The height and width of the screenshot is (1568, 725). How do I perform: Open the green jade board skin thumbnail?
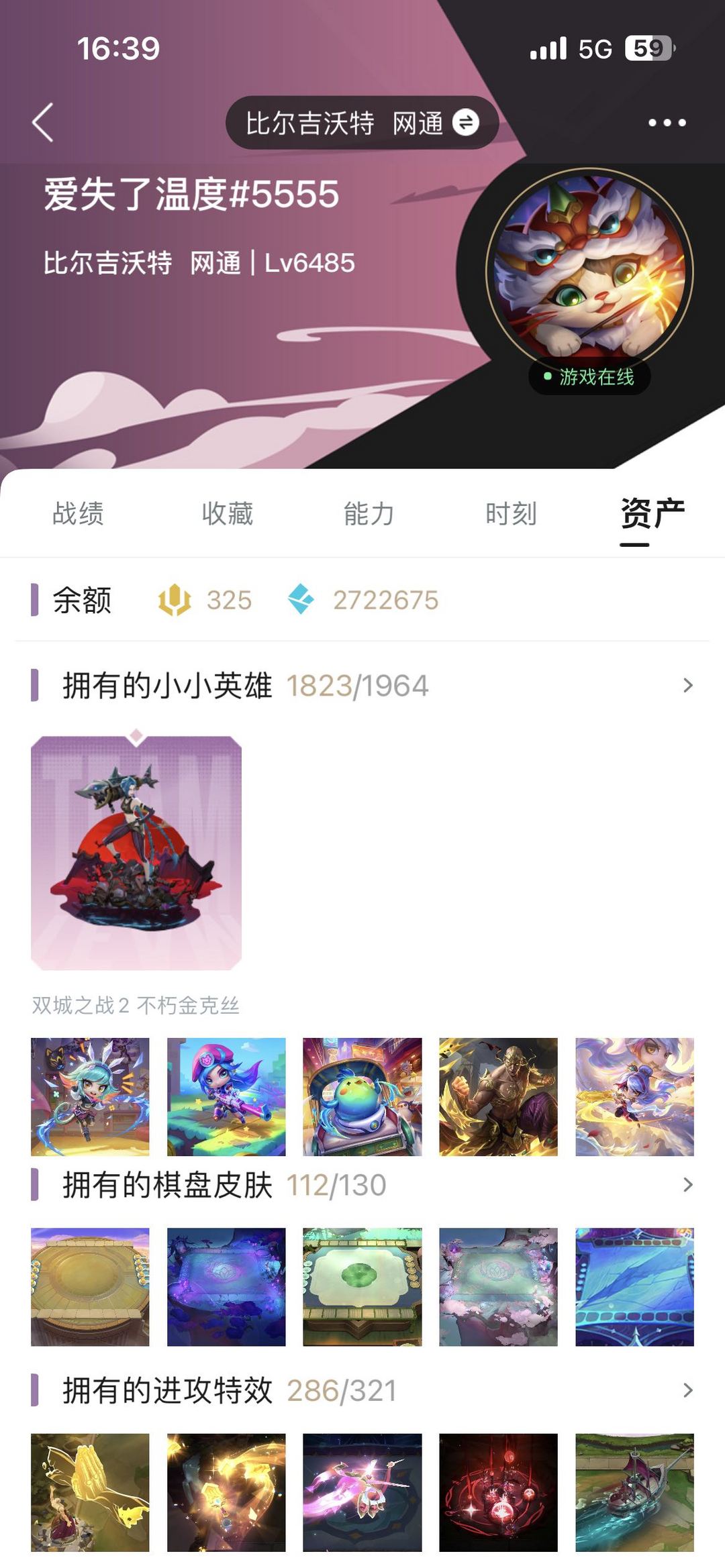(x=362, y=1286)
